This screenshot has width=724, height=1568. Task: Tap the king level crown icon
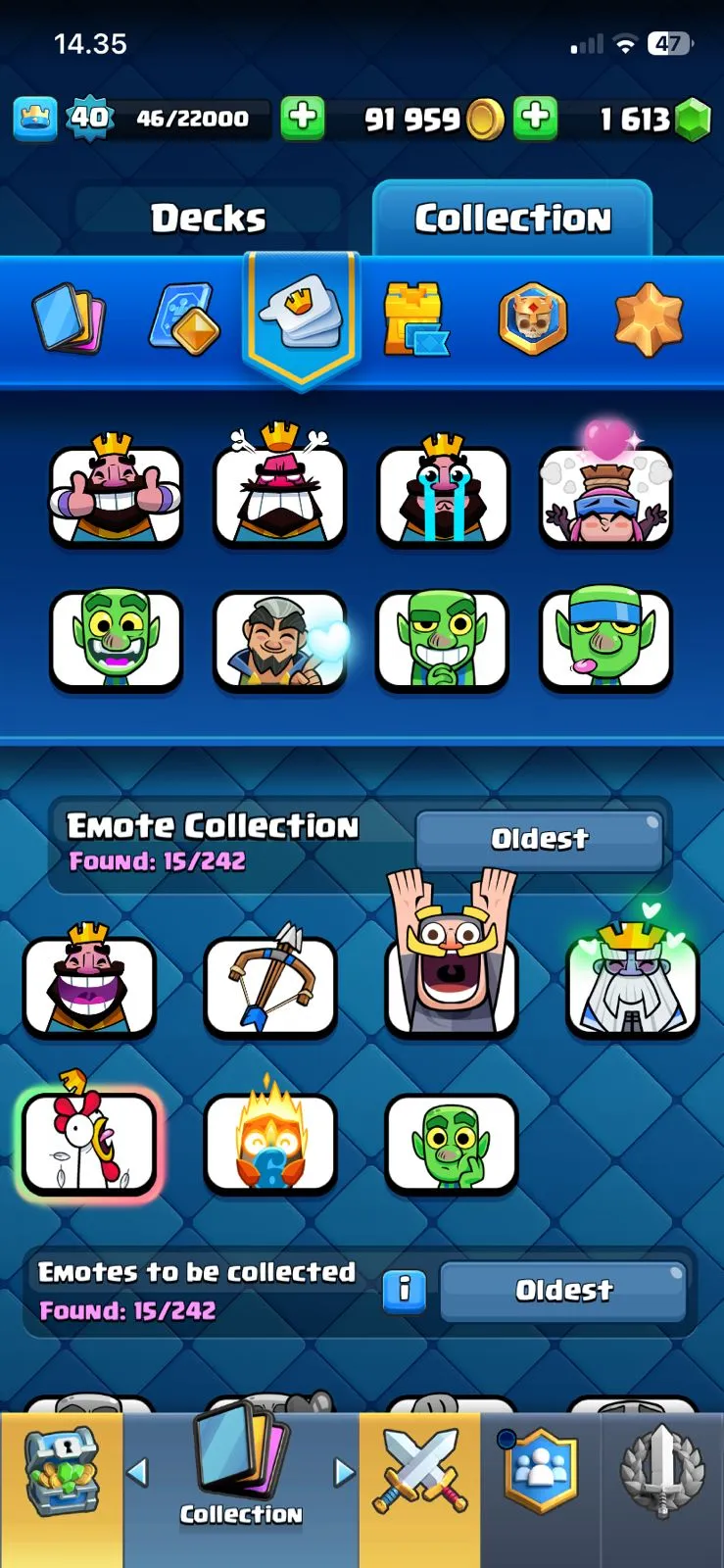pyautogui.click(x=35, y=119)
